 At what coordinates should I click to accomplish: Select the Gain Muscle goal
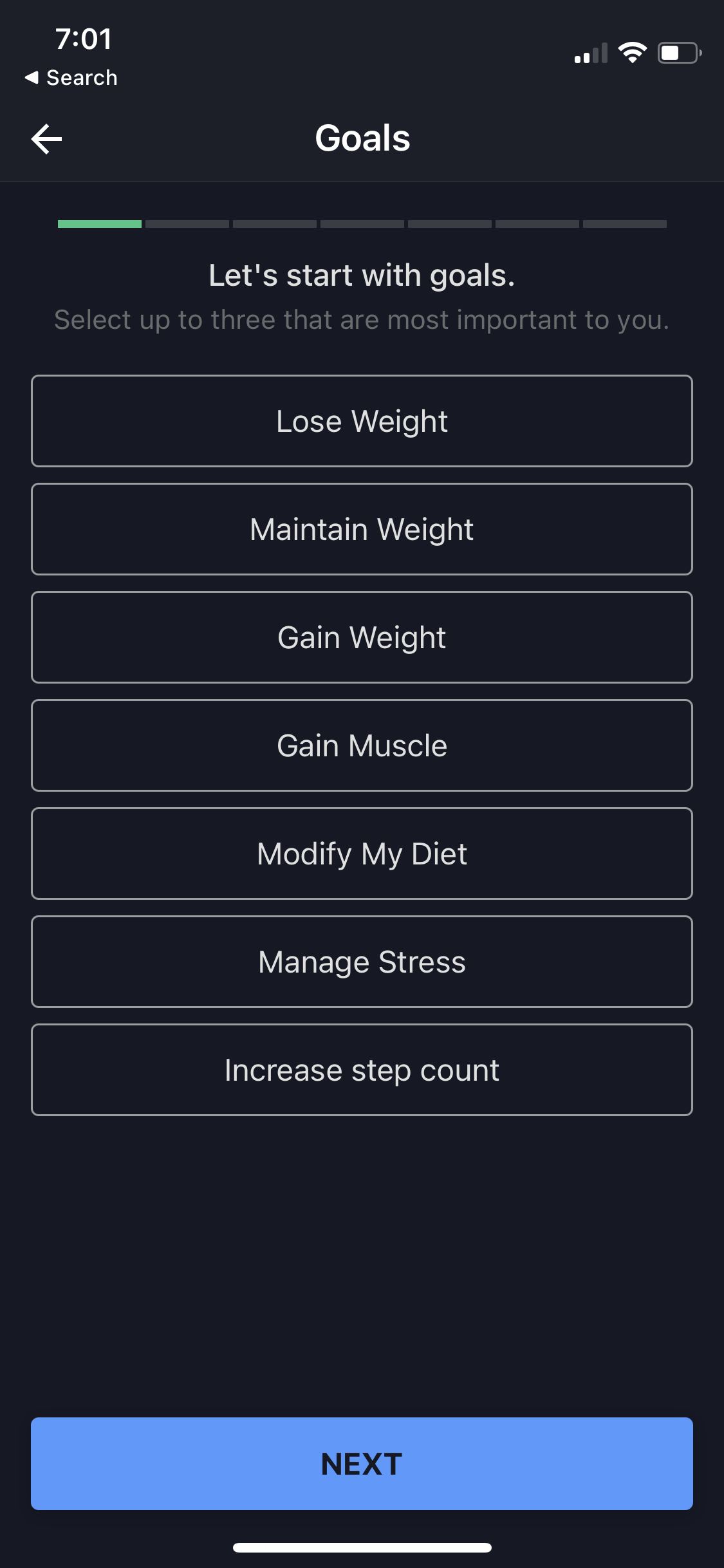click(362, 745)
